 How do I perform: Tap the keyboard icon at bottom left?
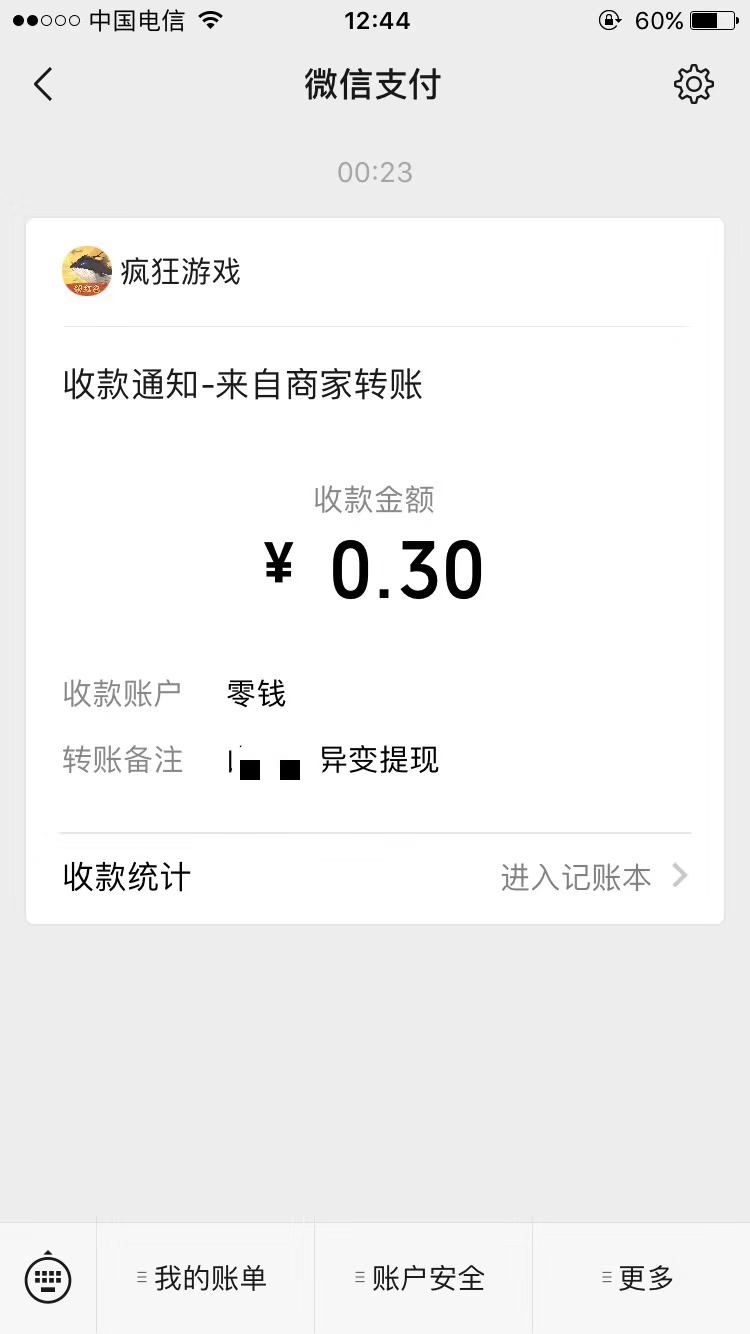[47, 1278]
